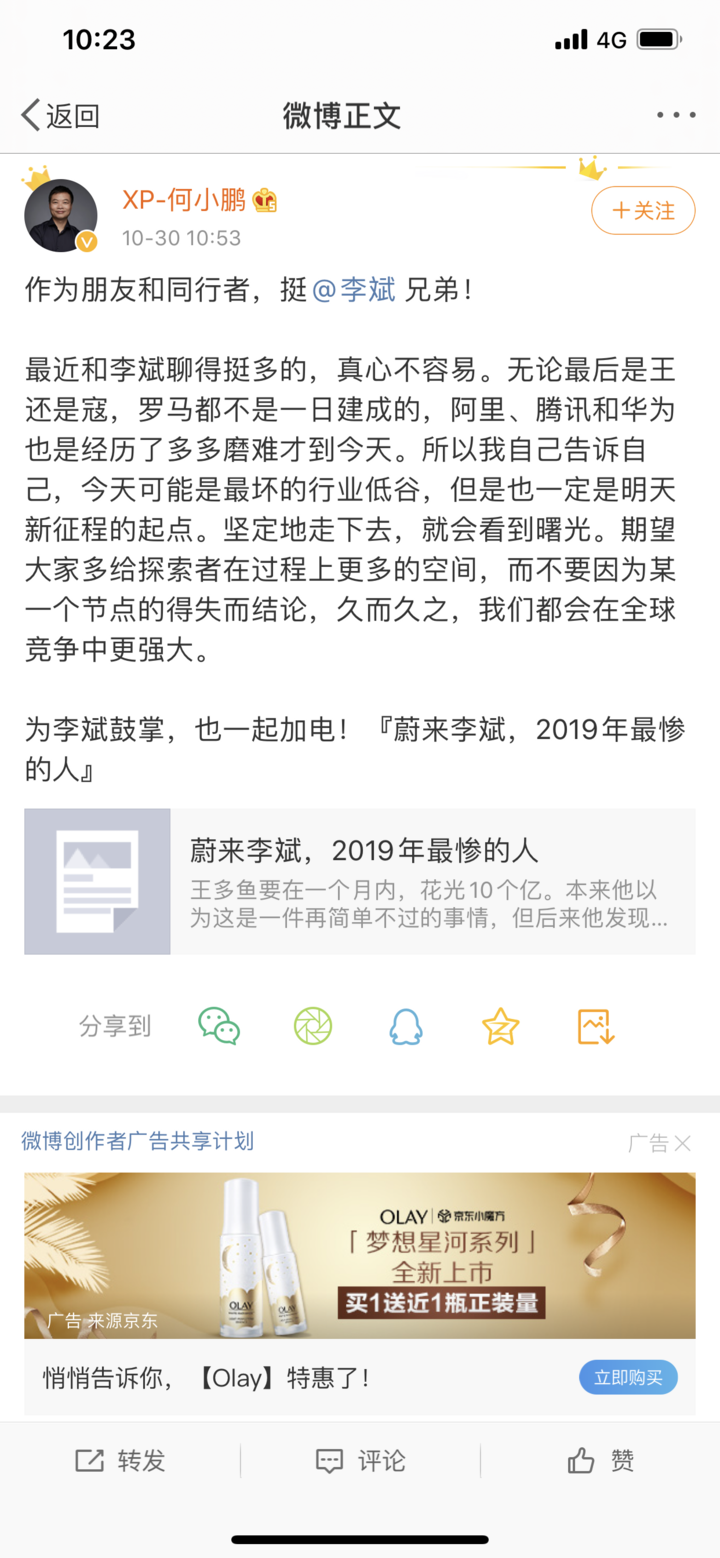Image resolution: width=720 pixels, height=1558 pixels.
Task: Open the three-dot overflow menu
Action: [x=676, y=116]
